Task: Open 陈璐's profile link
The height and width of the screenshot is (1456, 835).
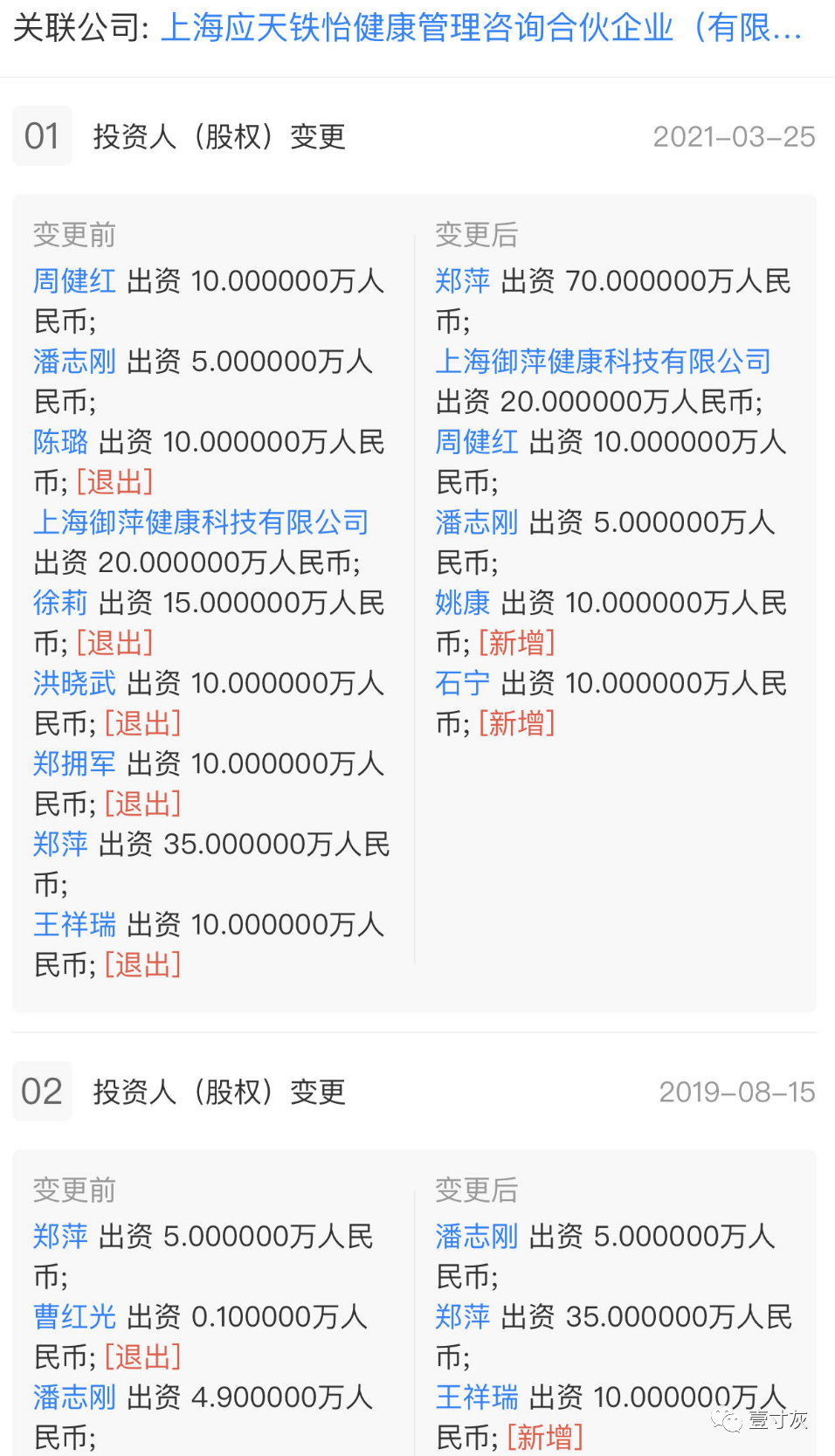Action: click(60, 442)
